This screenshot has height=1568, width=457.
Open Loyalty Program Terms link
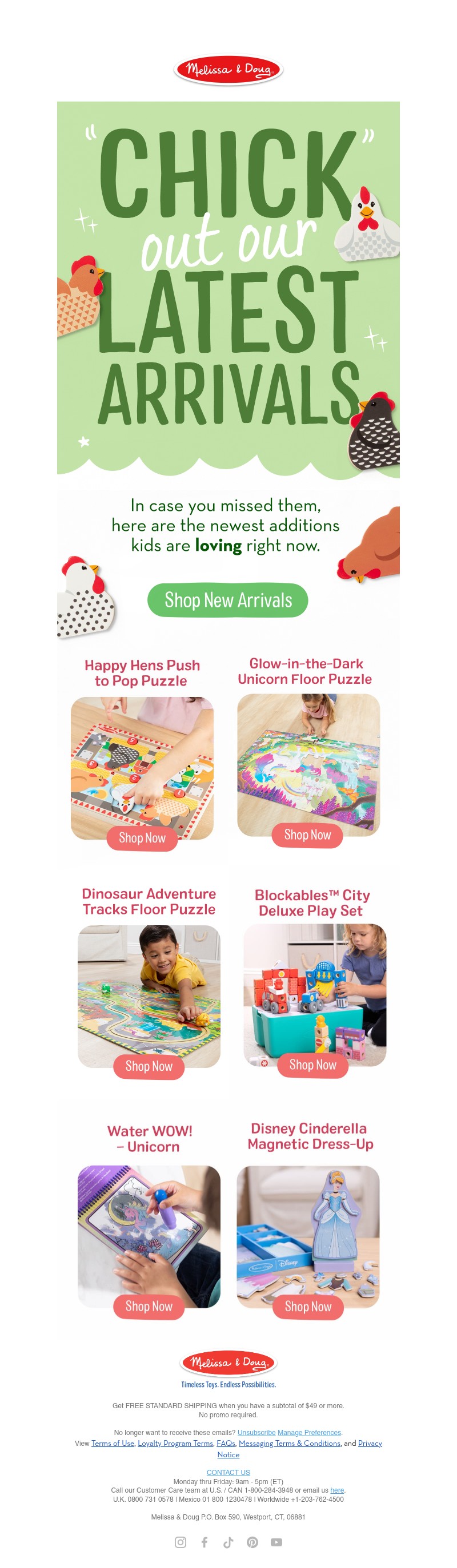pos(175,1442)
